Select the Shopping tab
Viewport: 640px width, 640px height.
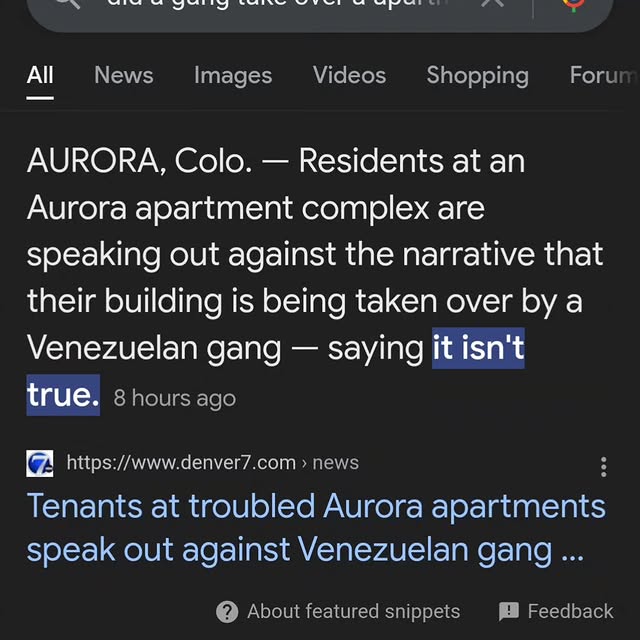click(x=477, y=75)
